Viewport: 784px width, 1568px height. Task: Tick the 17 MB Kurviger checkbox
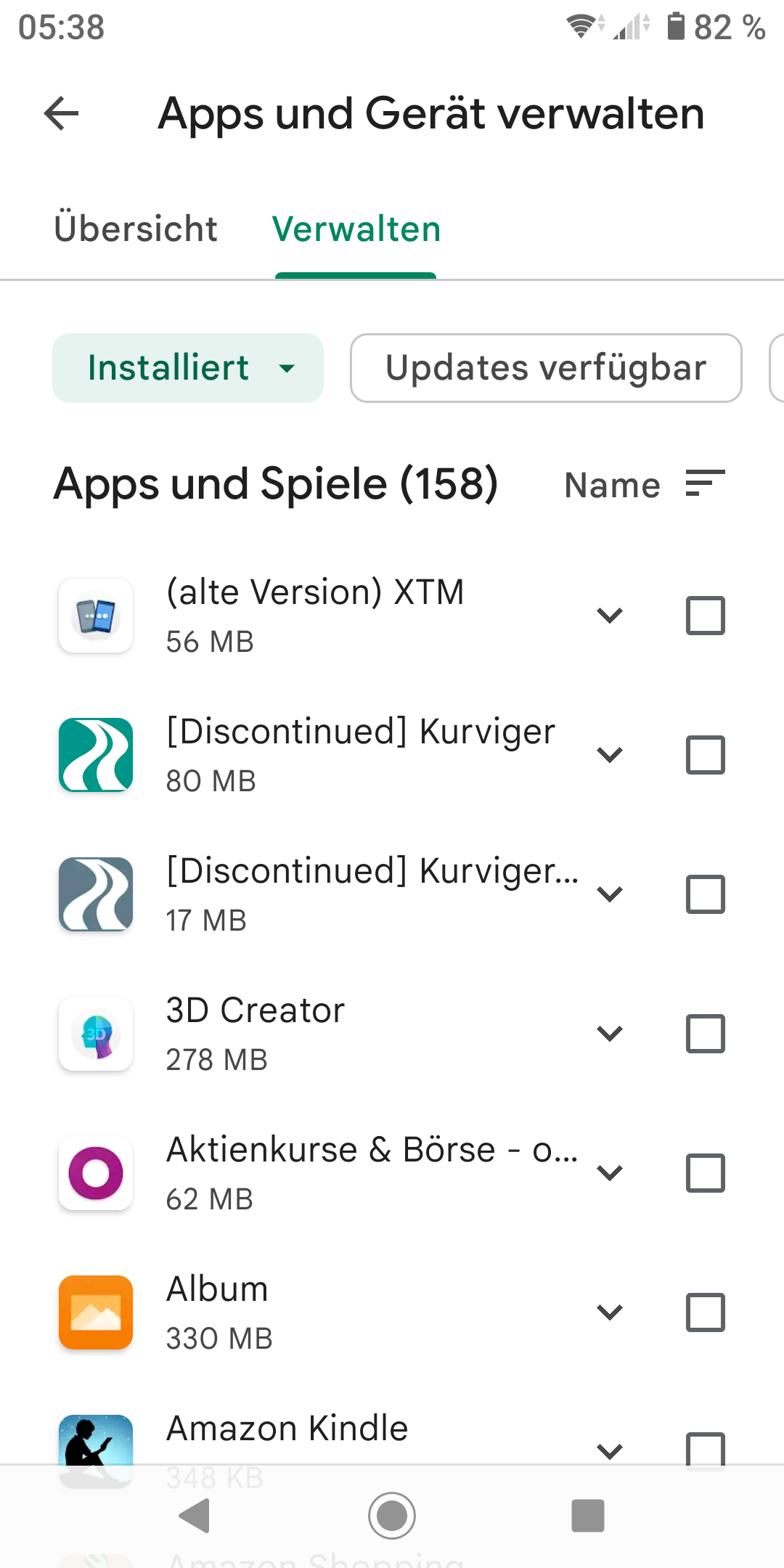coord(706,894)
